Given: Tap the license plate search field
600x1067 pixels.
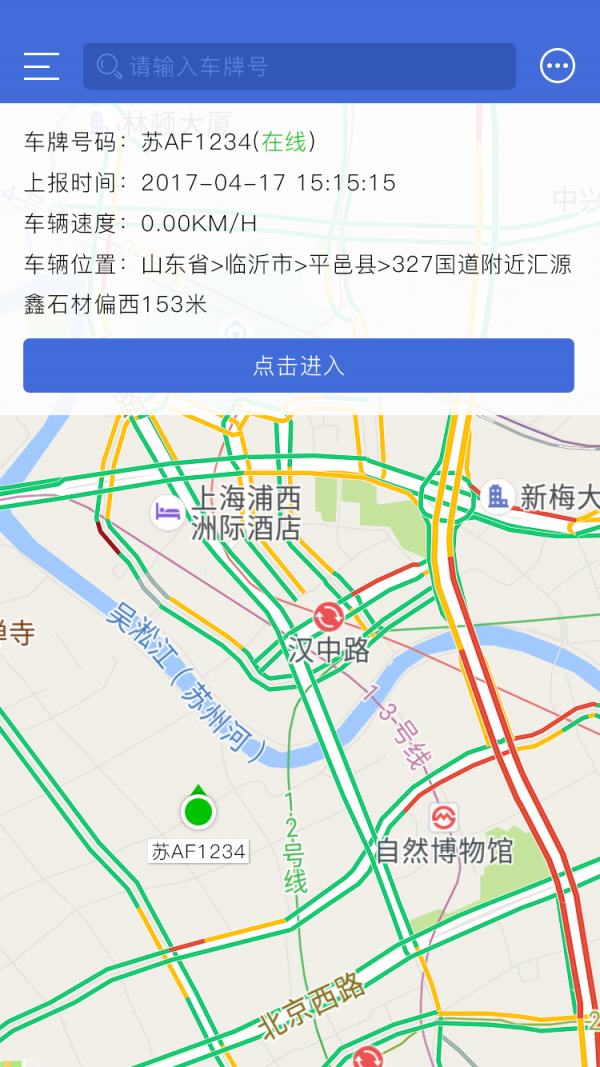Looking at the screenshot, I should (300, 67).
